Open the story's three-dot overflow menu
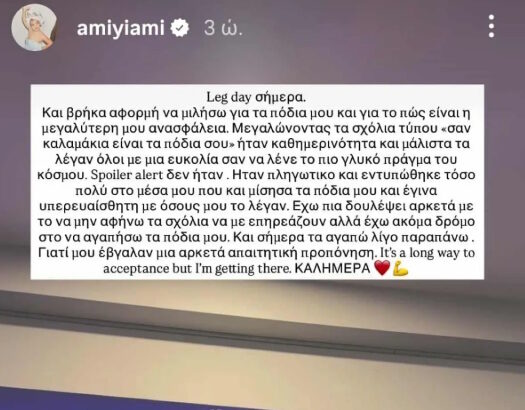Viewport: 525px width, 410px height. 491,26
